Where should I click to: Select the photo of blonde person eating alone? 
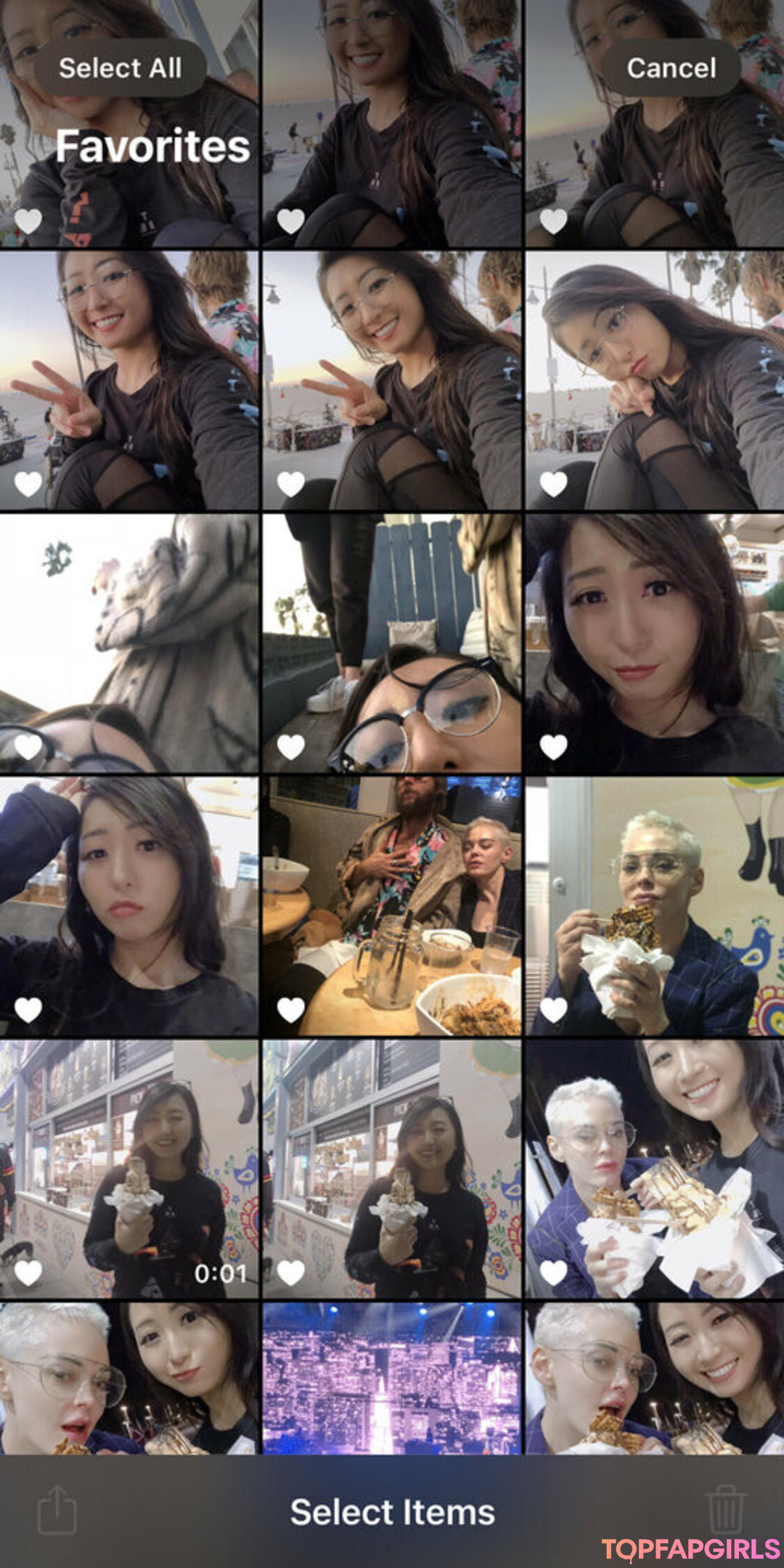tap(655, 906)
